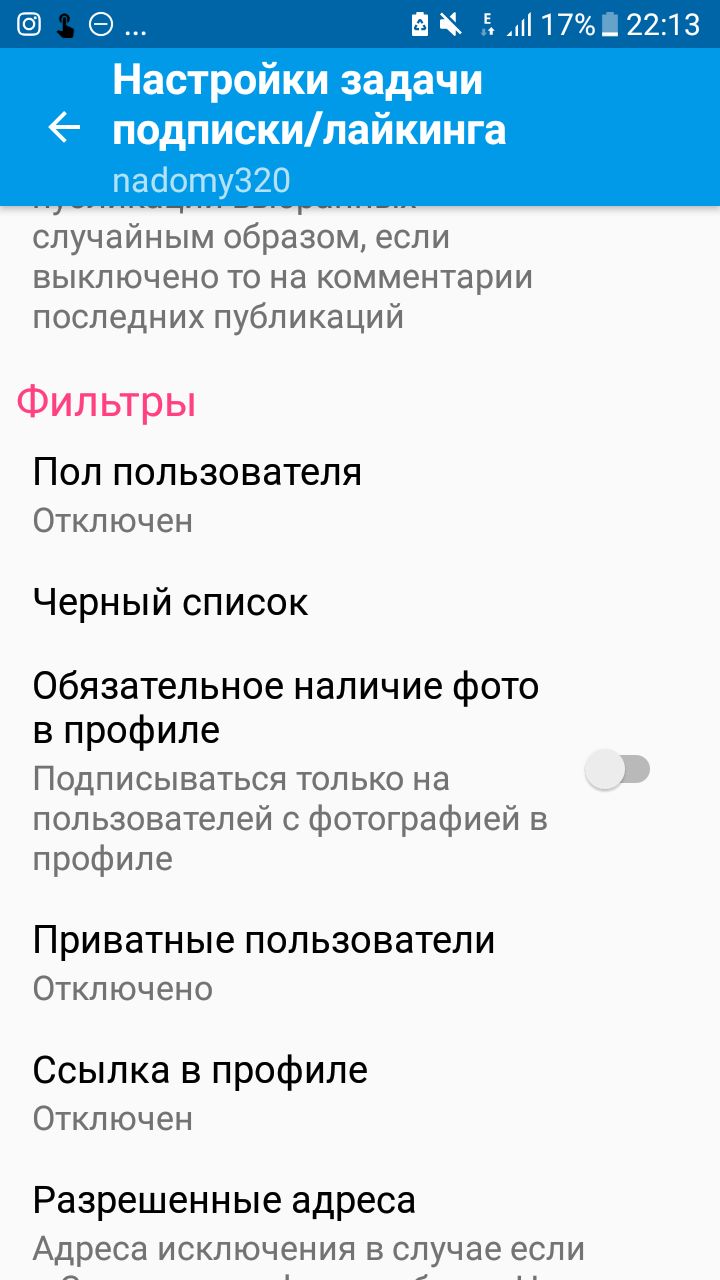
Task: Open the Черный список setting
Action: 171,602
